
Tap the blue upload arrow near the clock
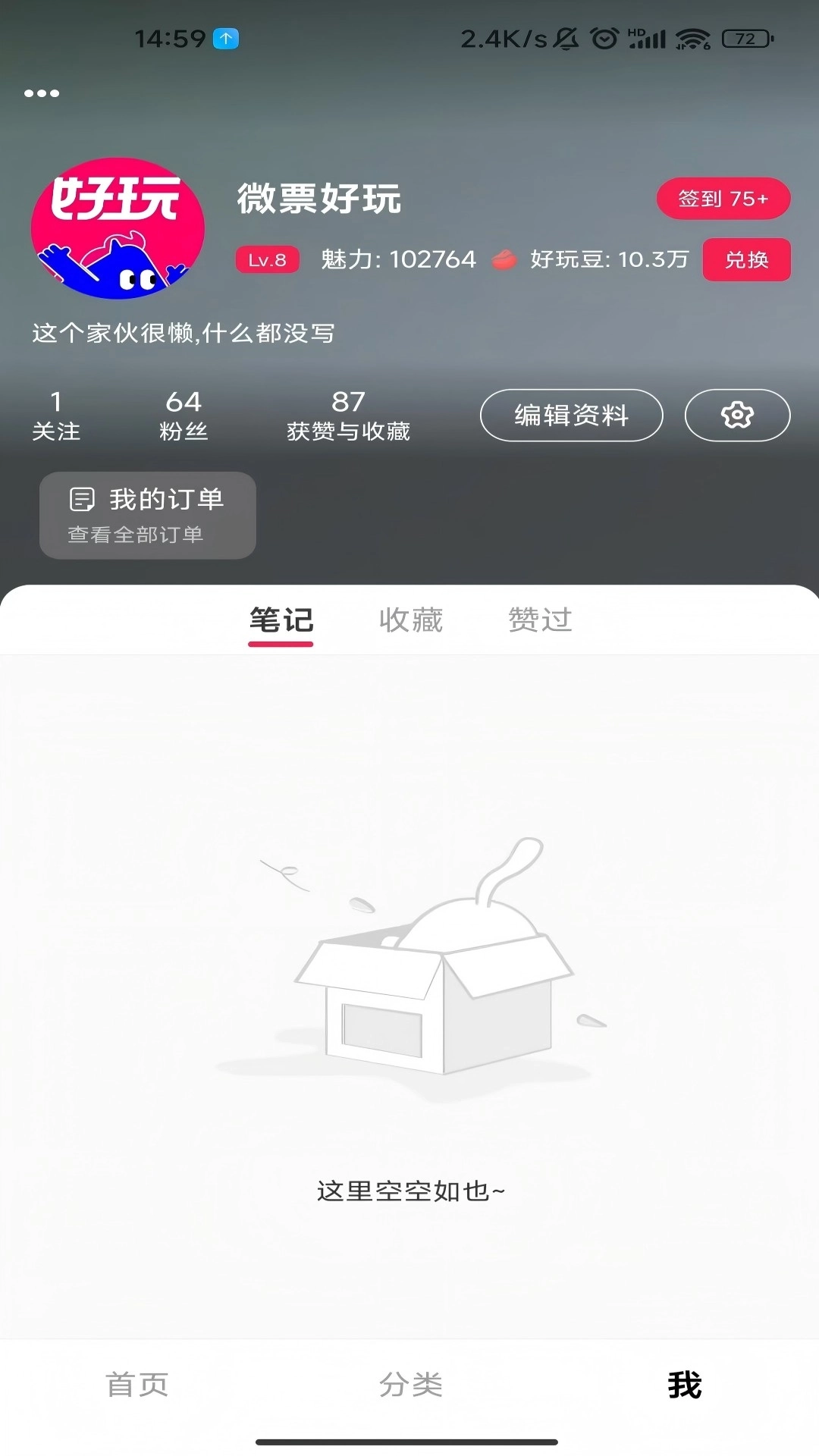[224, 38]
